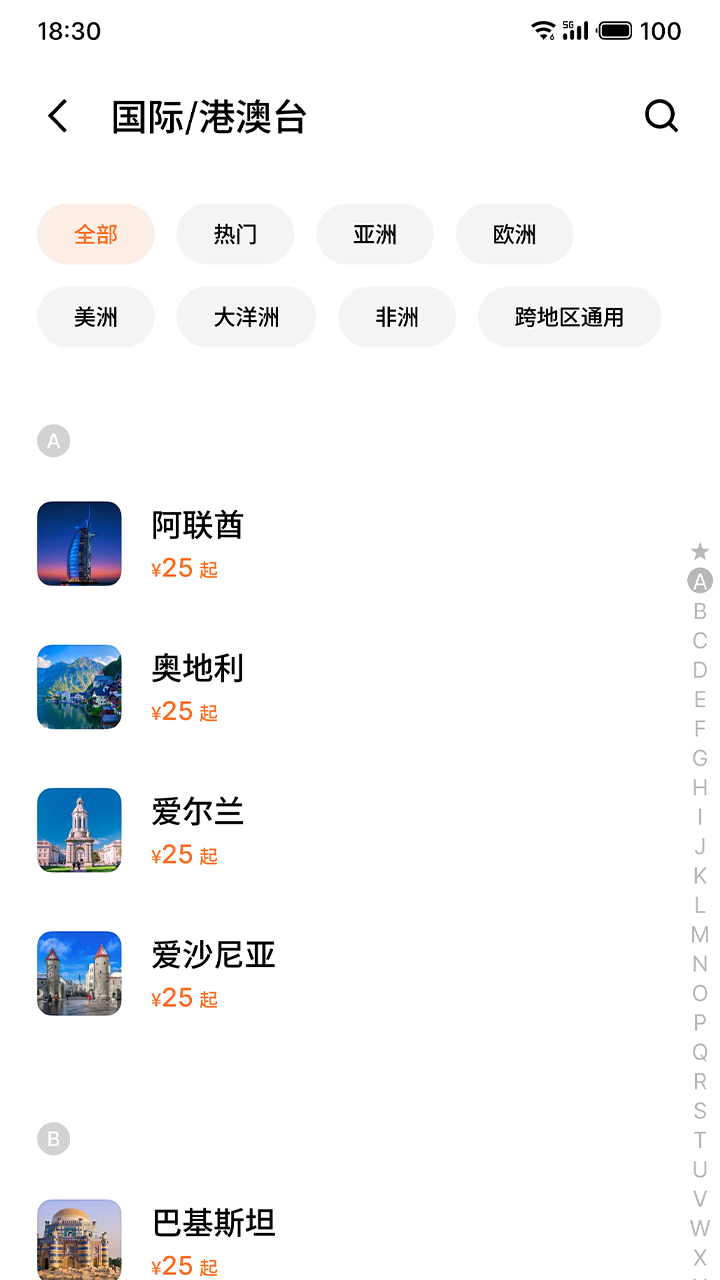
Task: Filter list by 非洲
Action: click(x=397, y=317)
